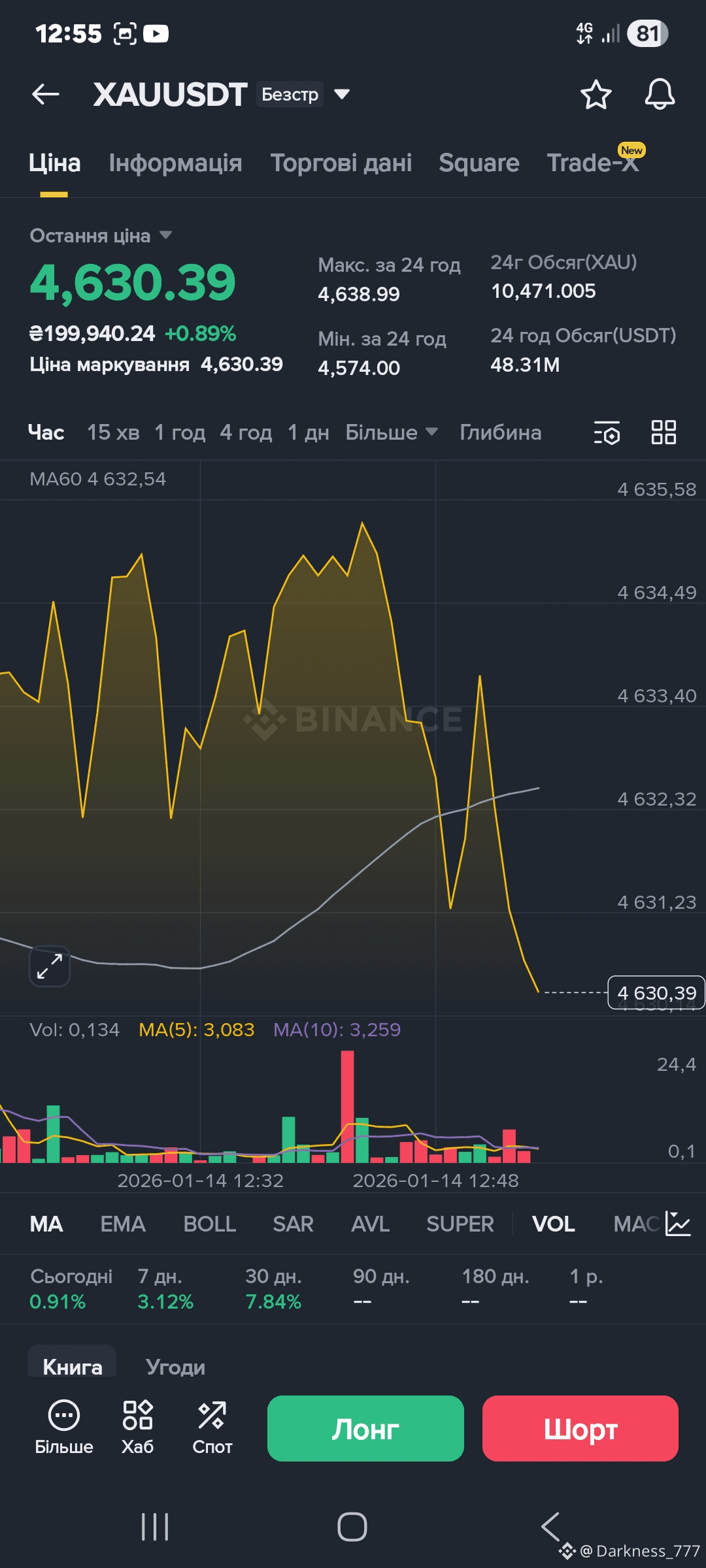Switch to the Square tab

click(479, 163)
